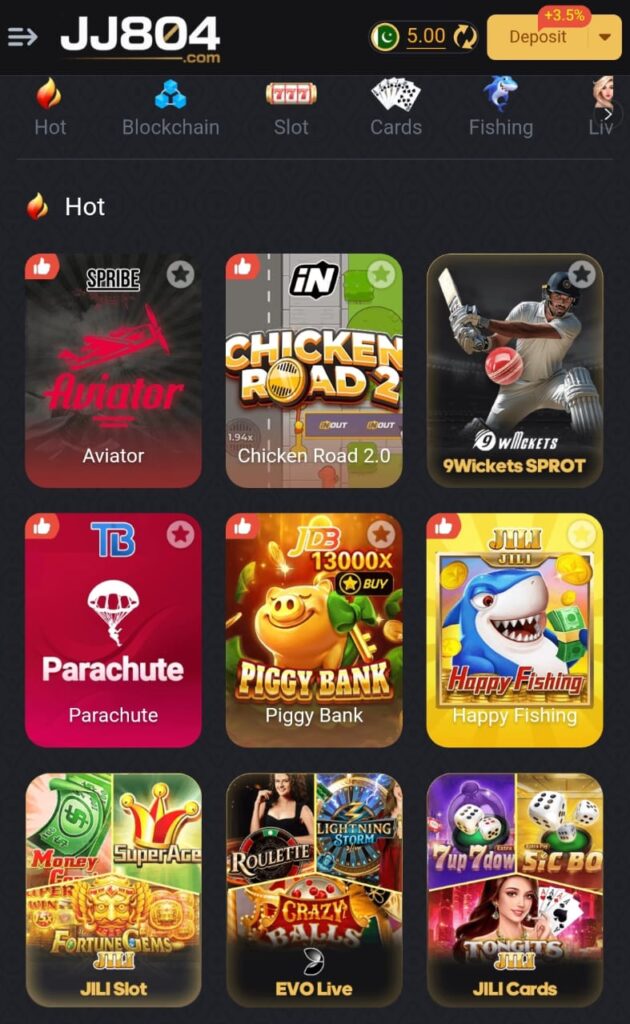Open the Fishing category tab

pyautogui.click(x=500, y=108)
